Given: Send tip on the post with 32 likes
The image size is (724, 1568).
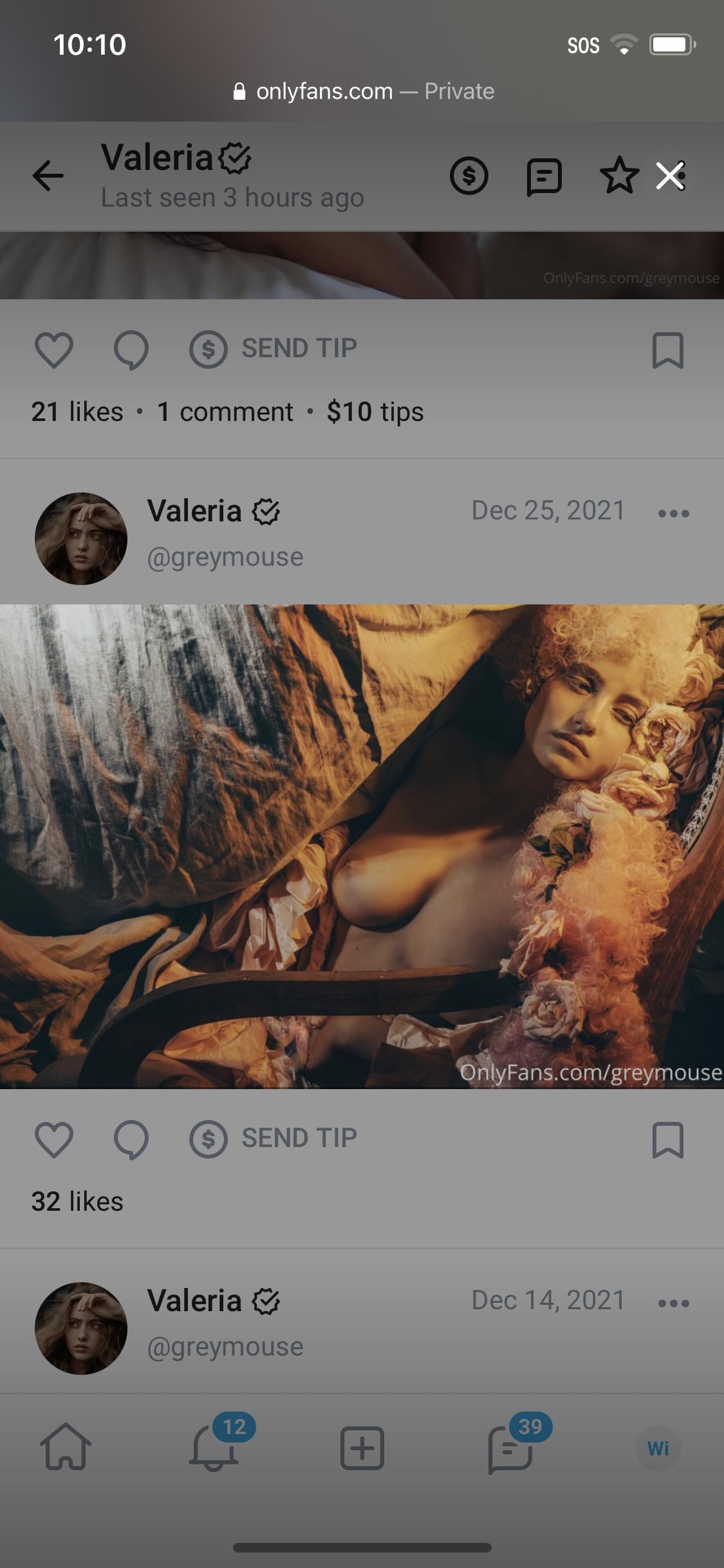Looking at the screenshot, I should [x=274, y=1138].
